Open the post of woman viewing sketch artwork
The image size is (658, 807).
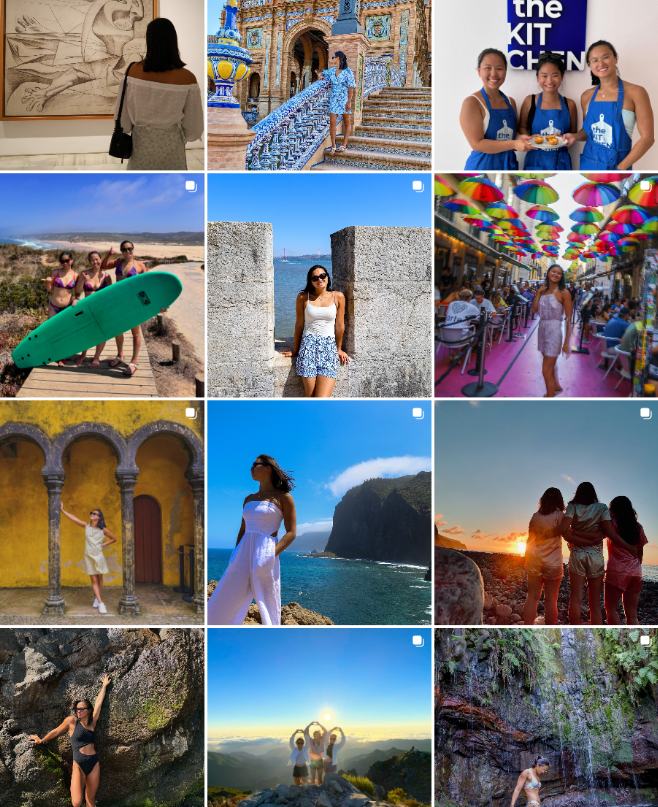101,85
